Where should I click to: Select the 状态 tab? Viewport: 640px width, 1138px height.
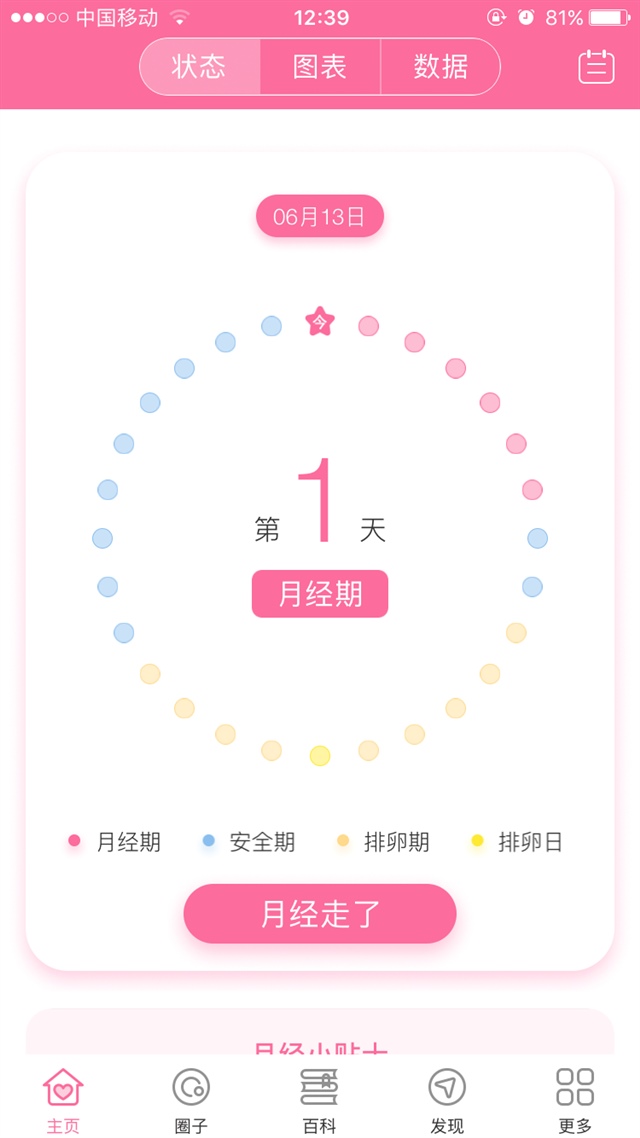pyautogui.click(x=200, y=67)
